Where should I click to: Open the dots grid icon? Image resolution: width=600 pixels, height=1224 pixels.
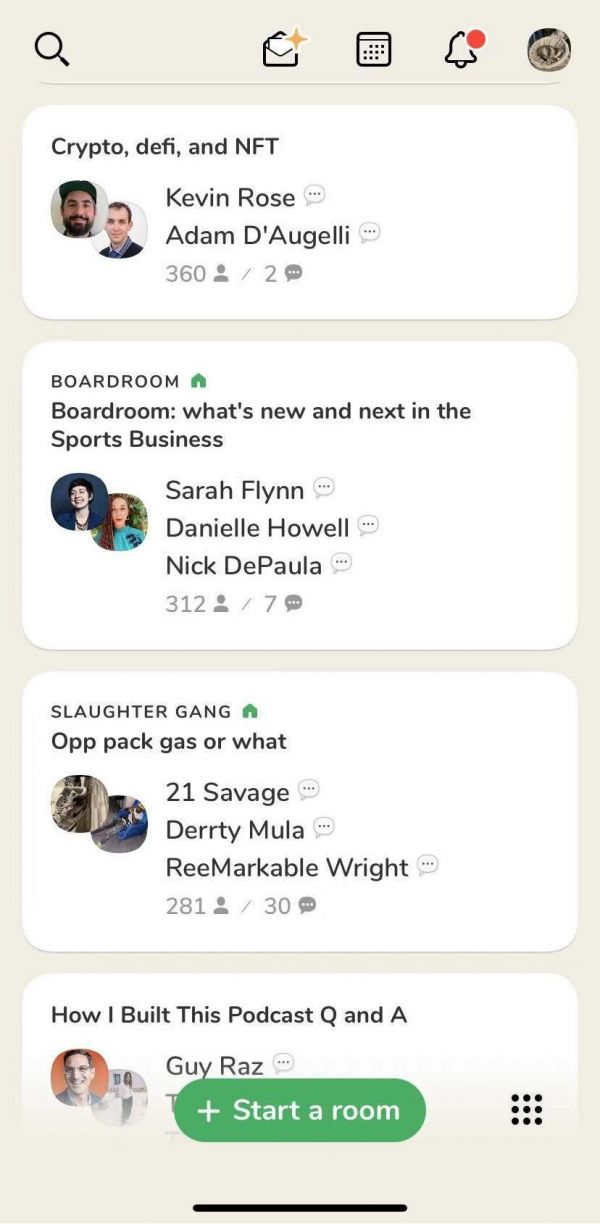point(526,1109)
